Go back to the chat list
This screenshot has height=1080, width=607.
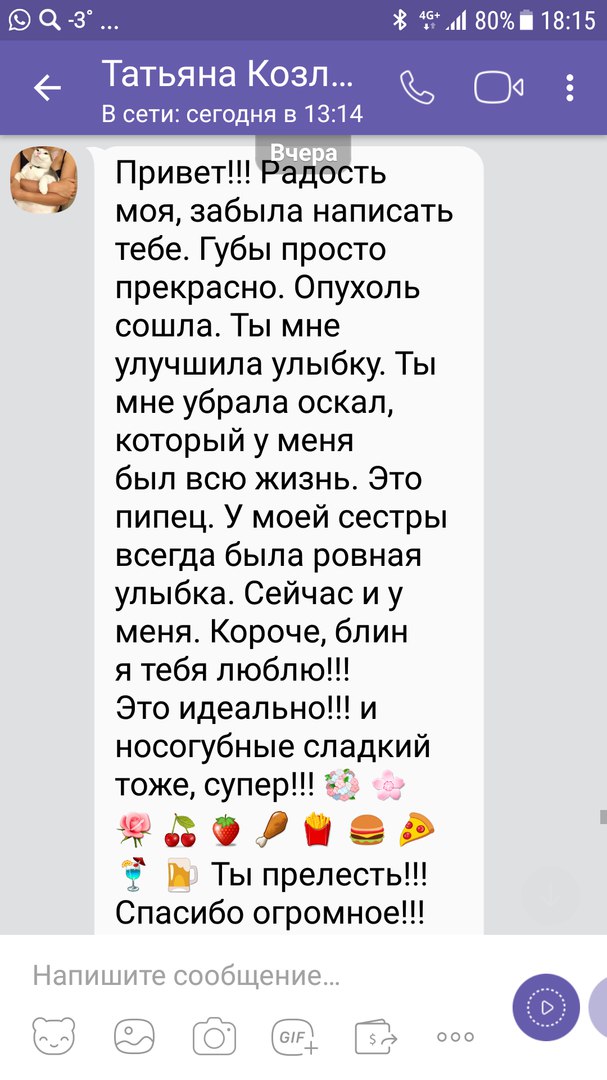(47, 88)
